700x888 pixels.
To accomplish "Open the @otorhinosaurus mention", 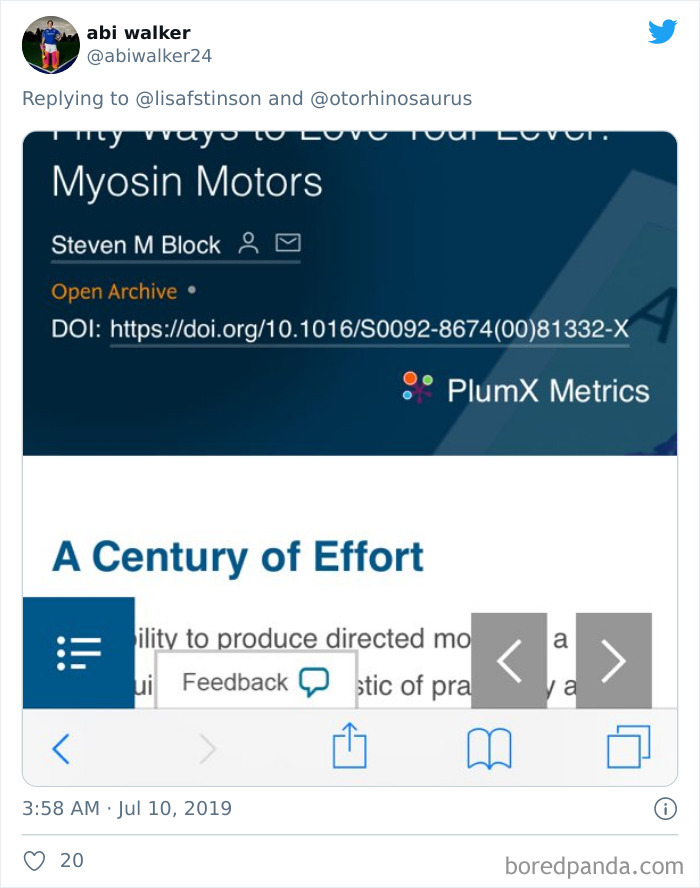I will 391,98.
